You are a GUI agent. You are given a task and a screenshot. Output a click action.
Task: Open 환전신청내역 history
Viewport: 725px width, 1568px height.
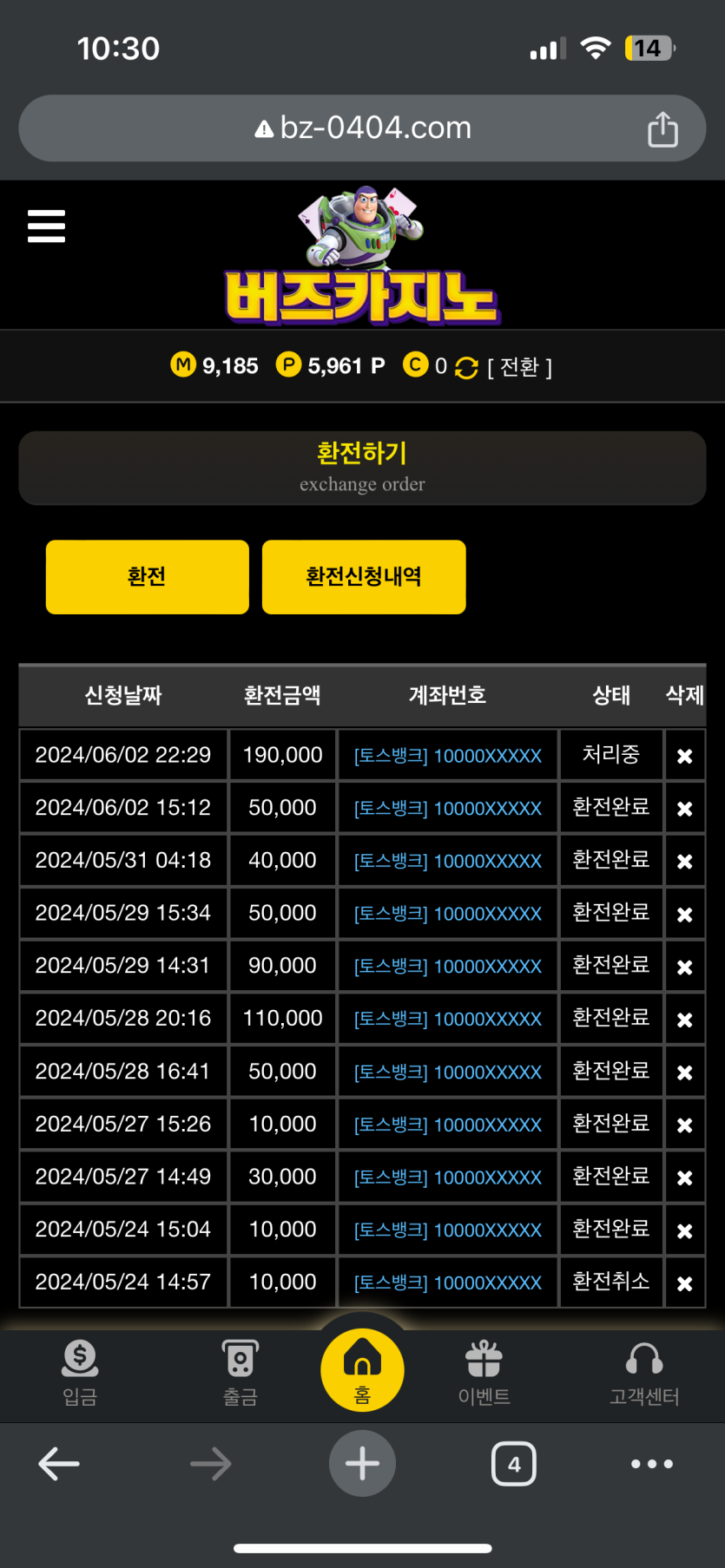364,577
